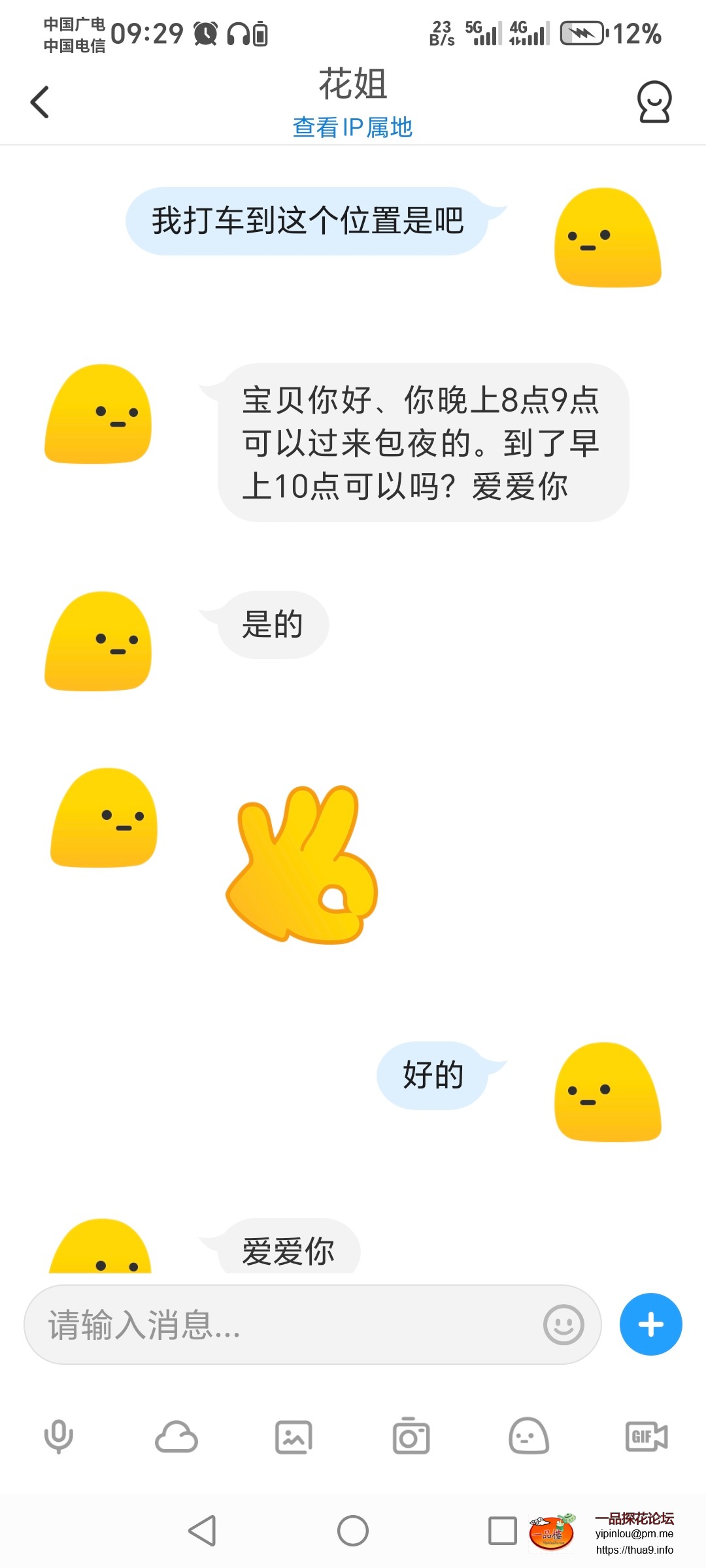Image resolution: width=706 pixels, height=1568 pixels.
Task: Open the cloud file transfer icon
Action: point(175,1437)
